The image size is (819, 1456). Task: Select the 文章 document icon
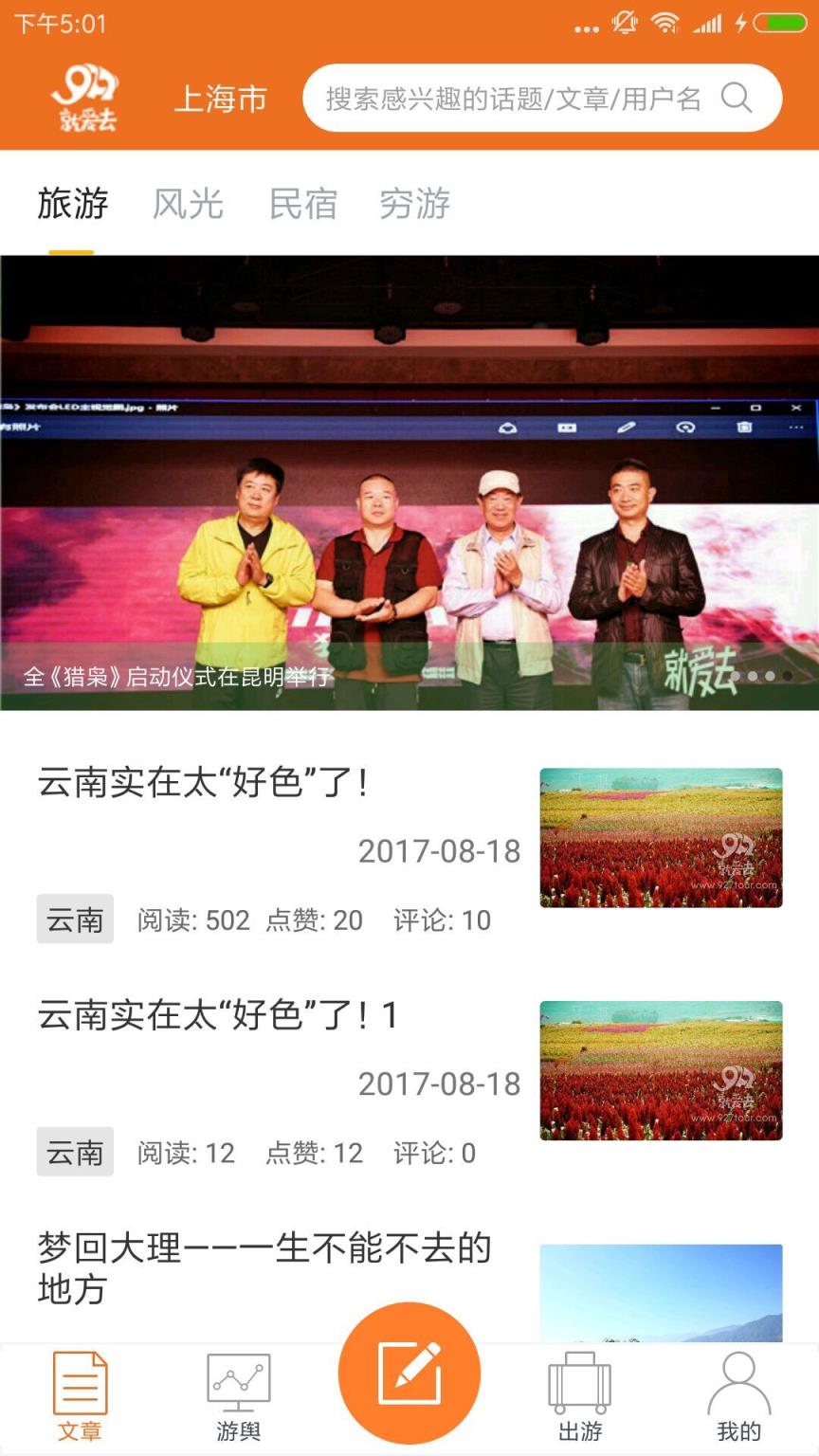click(82, 1384)
